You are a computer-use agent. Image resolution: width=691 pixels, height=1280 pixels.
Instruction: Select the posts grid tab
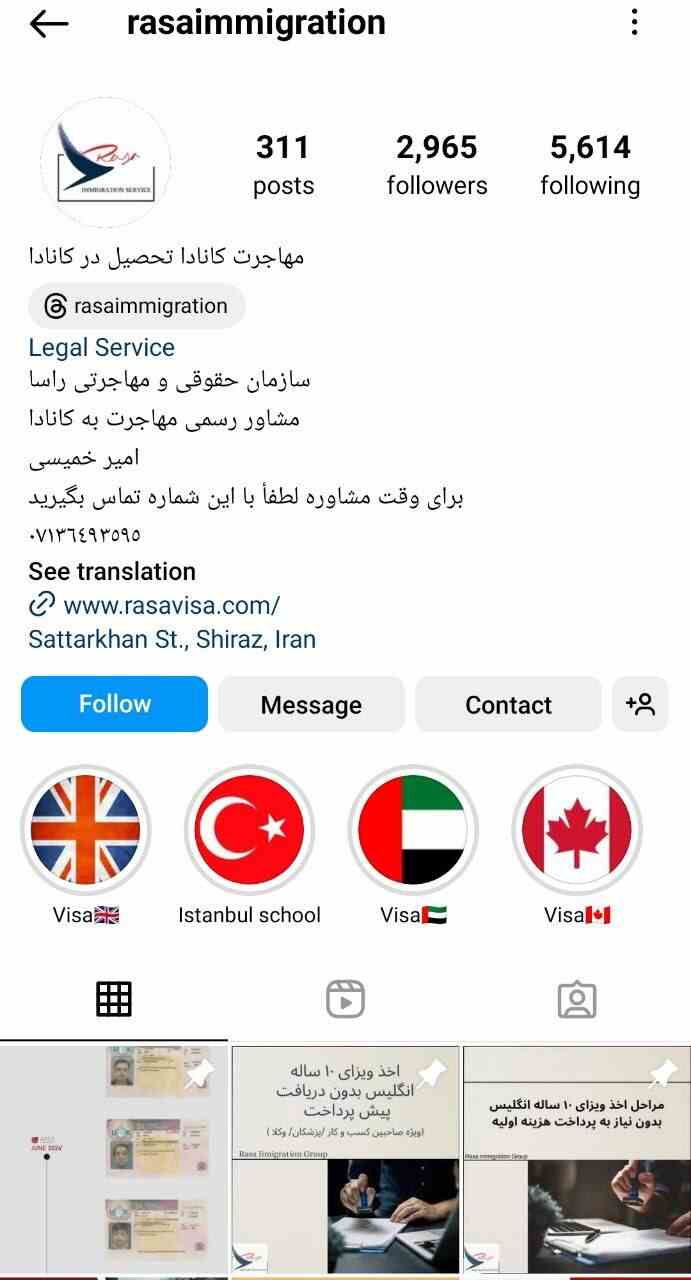pos(114,999)
